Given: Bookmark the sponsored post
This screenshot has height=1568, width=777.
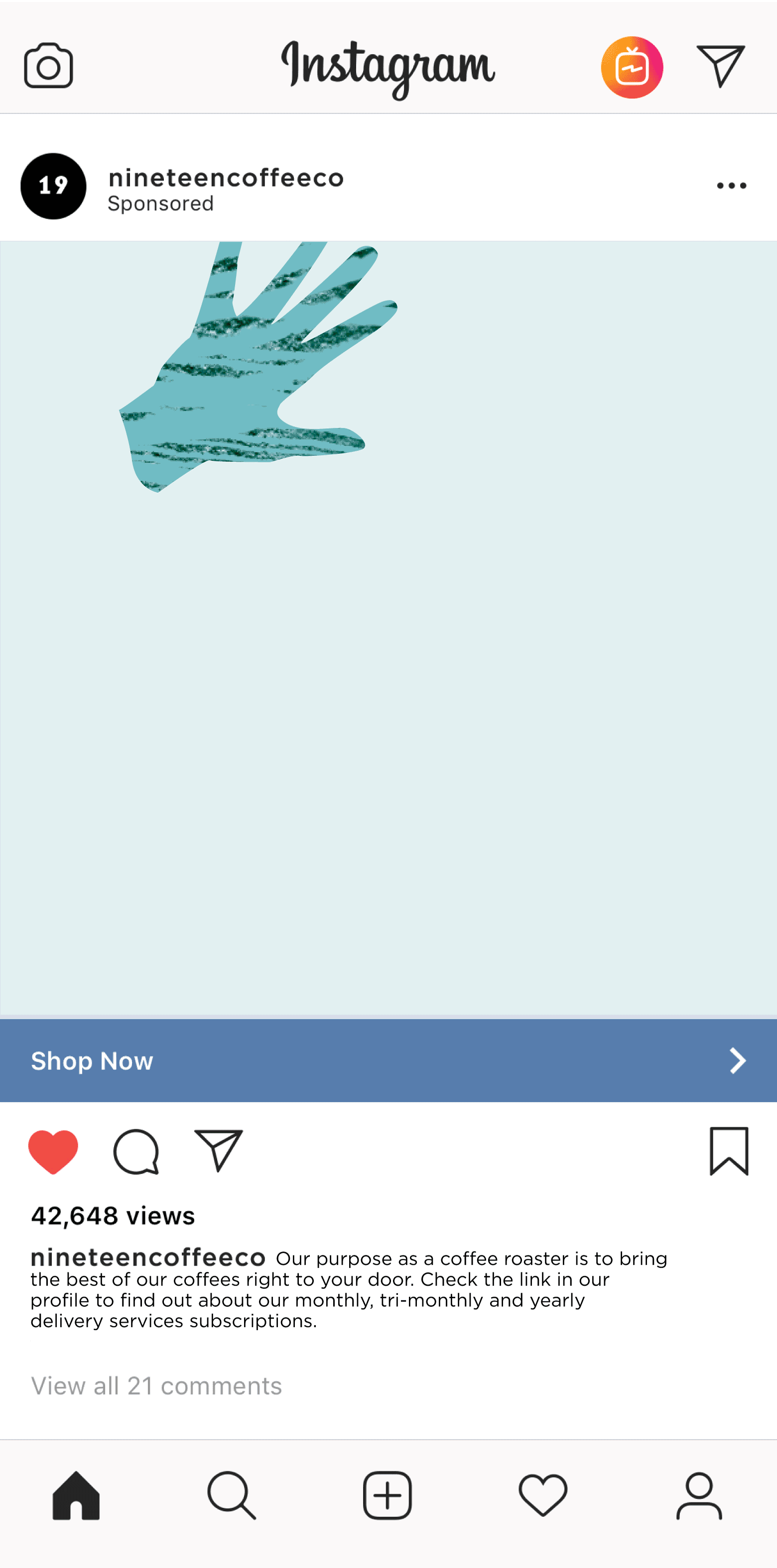Looking at the screenshot, I should (728, 1150).
